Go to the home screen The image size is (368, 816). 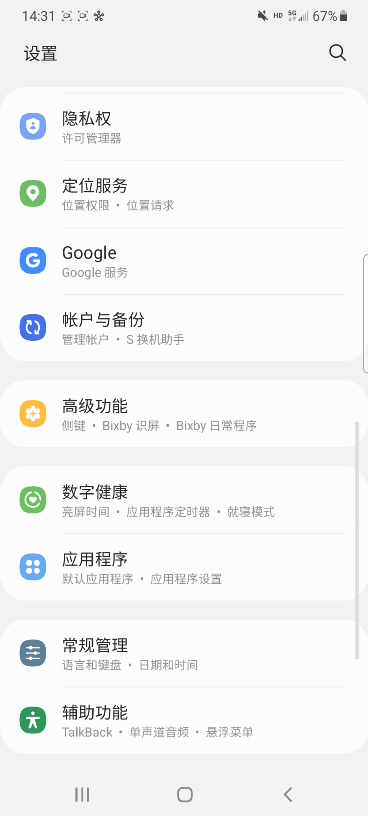click(x=185, y=794)
